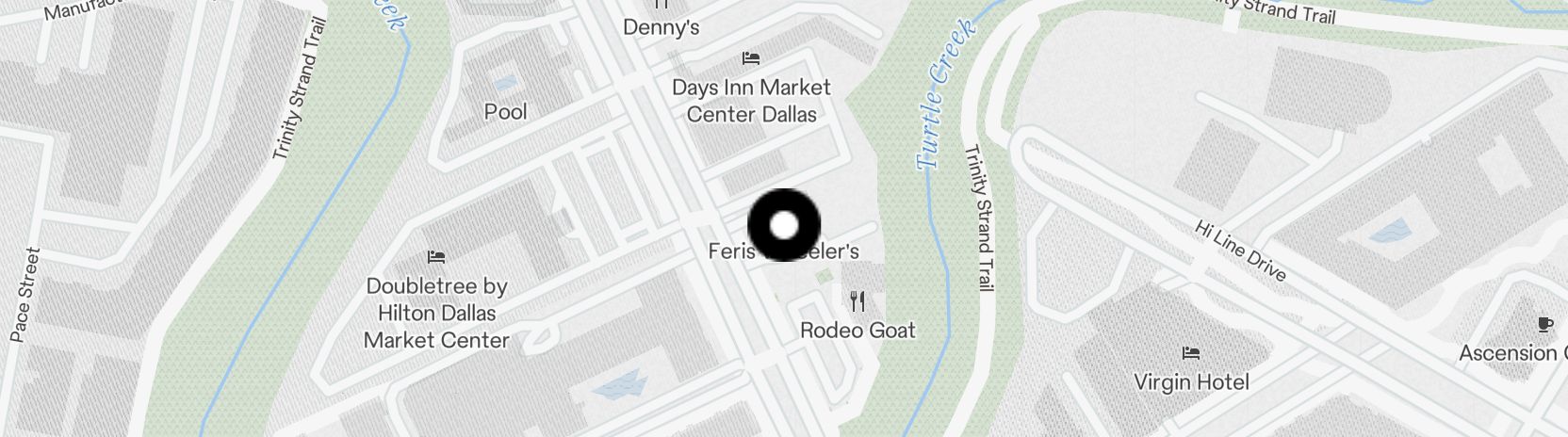Open the Virgin Hotel map place
The image size is (1568, 437).
tap(1191, 355)
